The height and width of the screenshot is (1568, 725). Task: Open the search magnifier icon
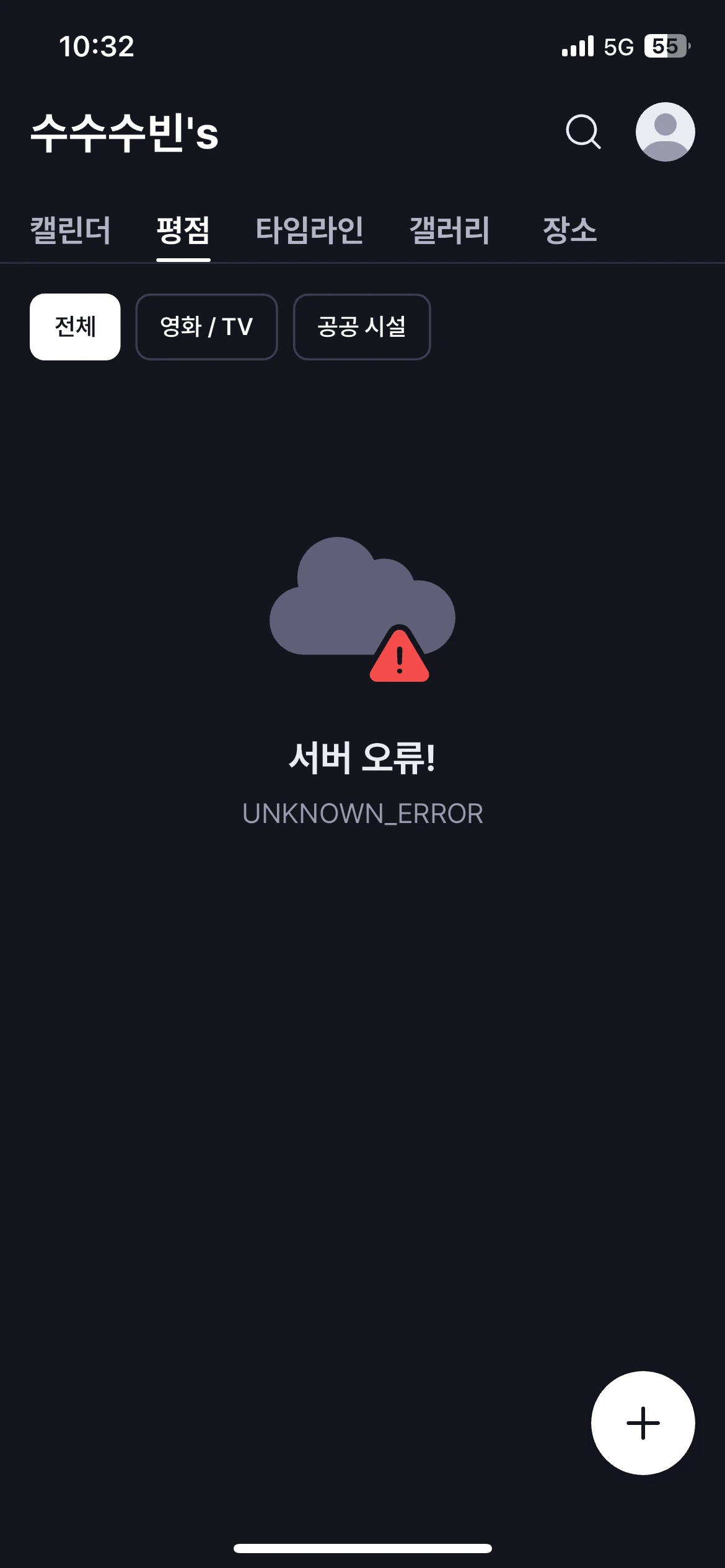[583, 132]
